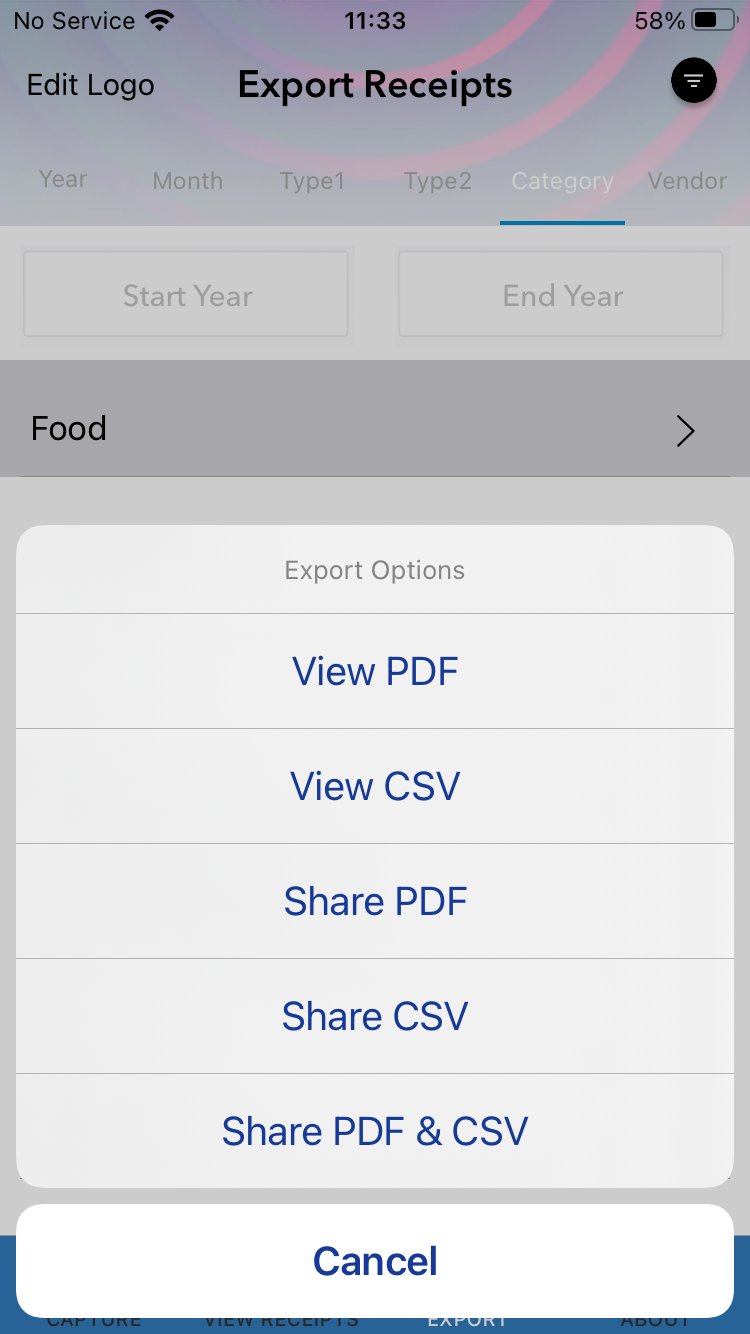Select Share PDF & CSV option
750x1334 pixels.
(375, 1131)
